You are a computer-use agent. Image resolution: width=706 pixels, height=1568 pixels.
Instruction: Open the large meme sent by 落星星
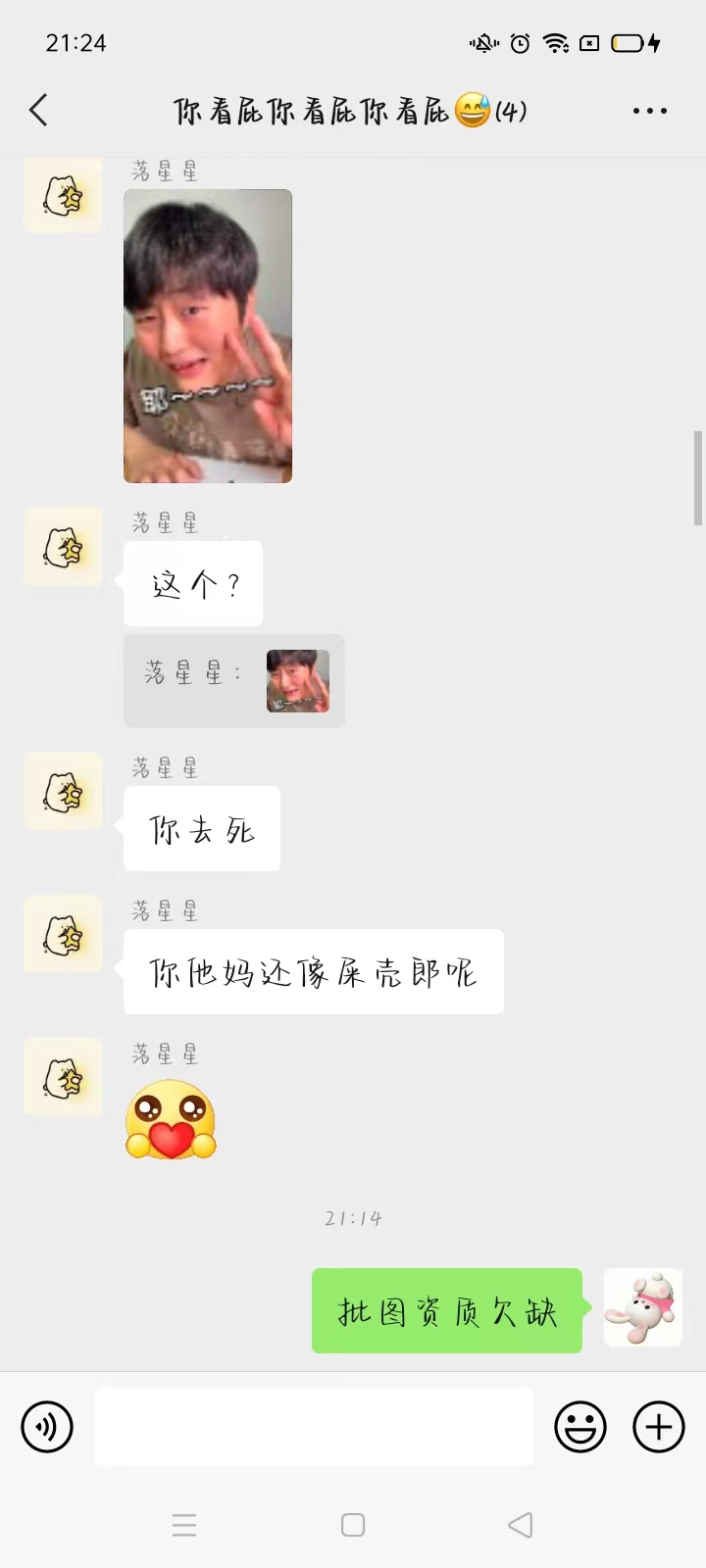click(208, 336)
